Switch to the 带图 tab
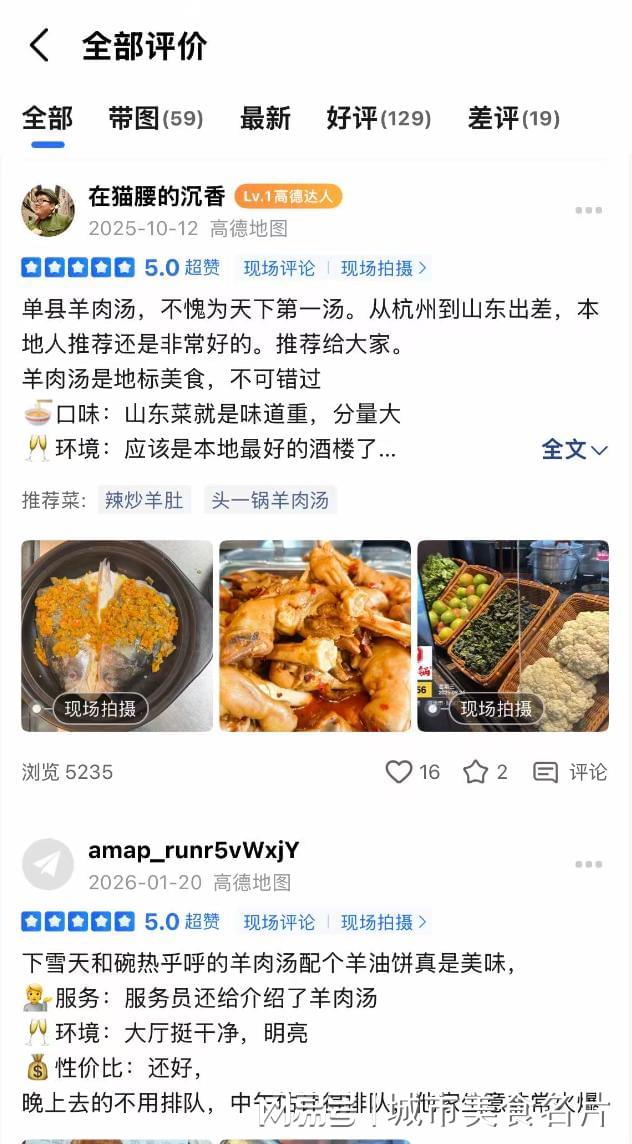The height and width of the screenshot is (1144, 632). coord(155,118)
